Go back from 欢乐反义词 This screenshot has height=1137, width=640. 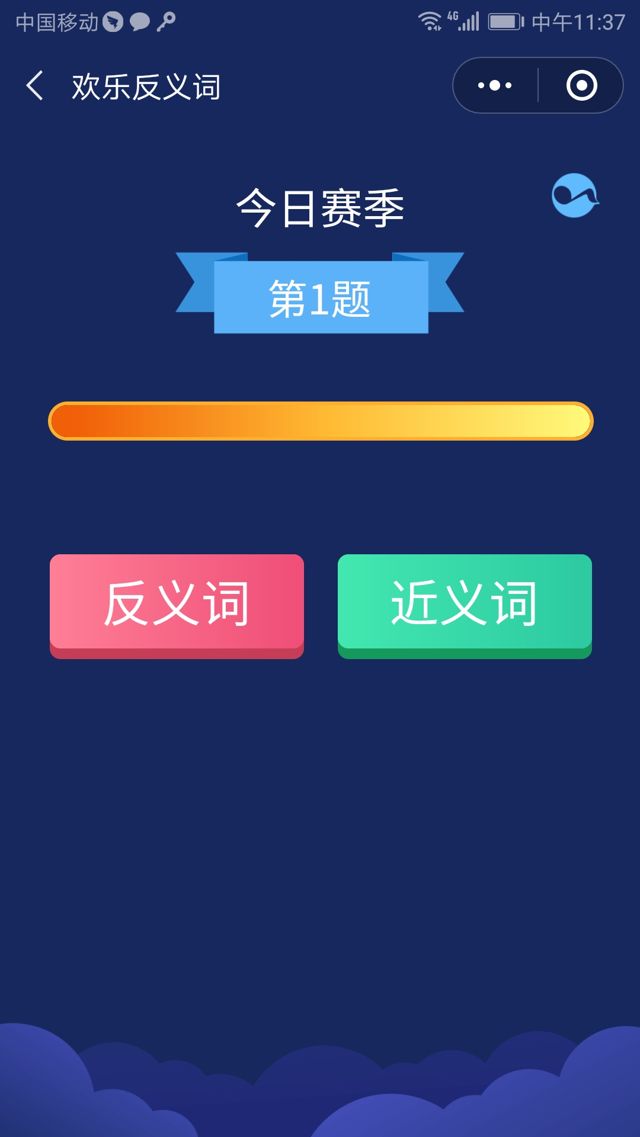click(35, 86)
